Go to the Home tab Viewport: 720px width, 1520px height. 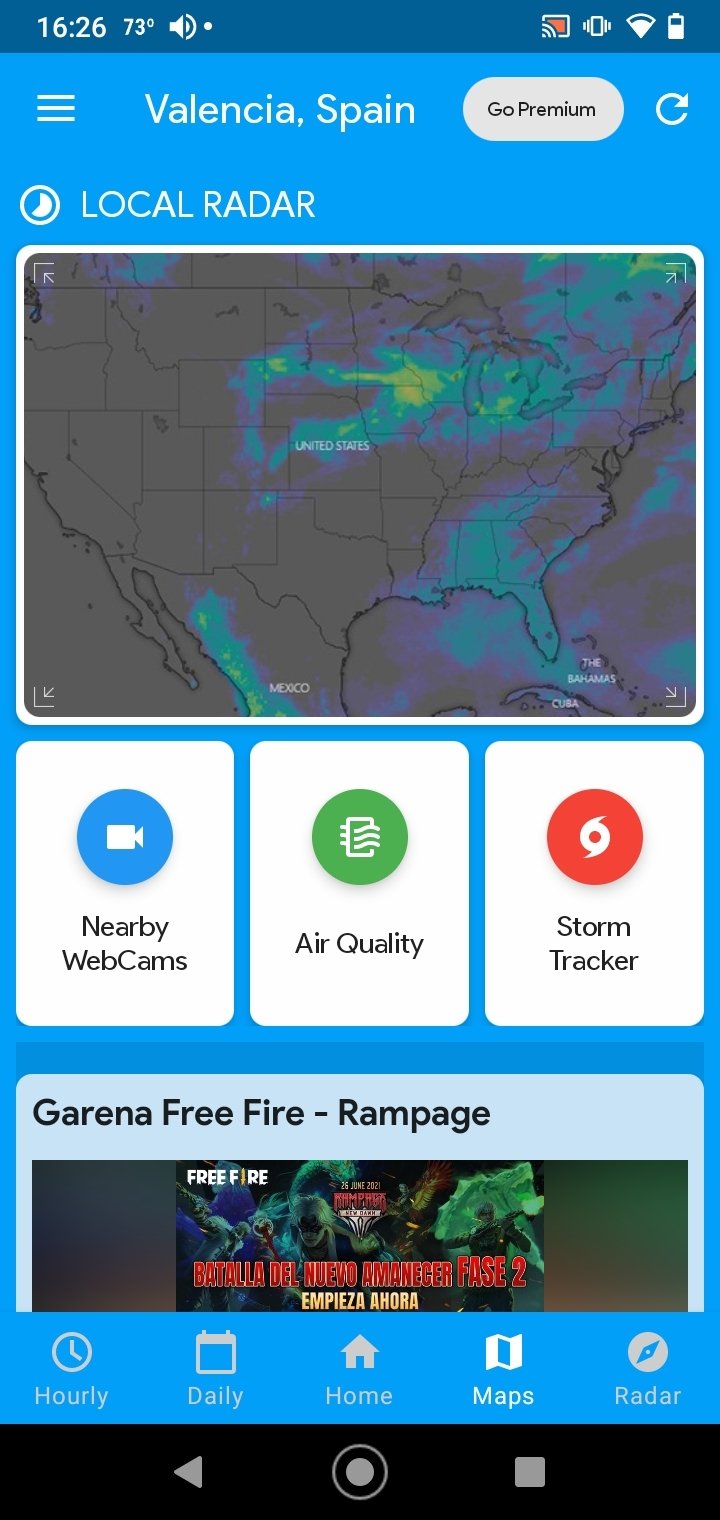coord(359,1368)
